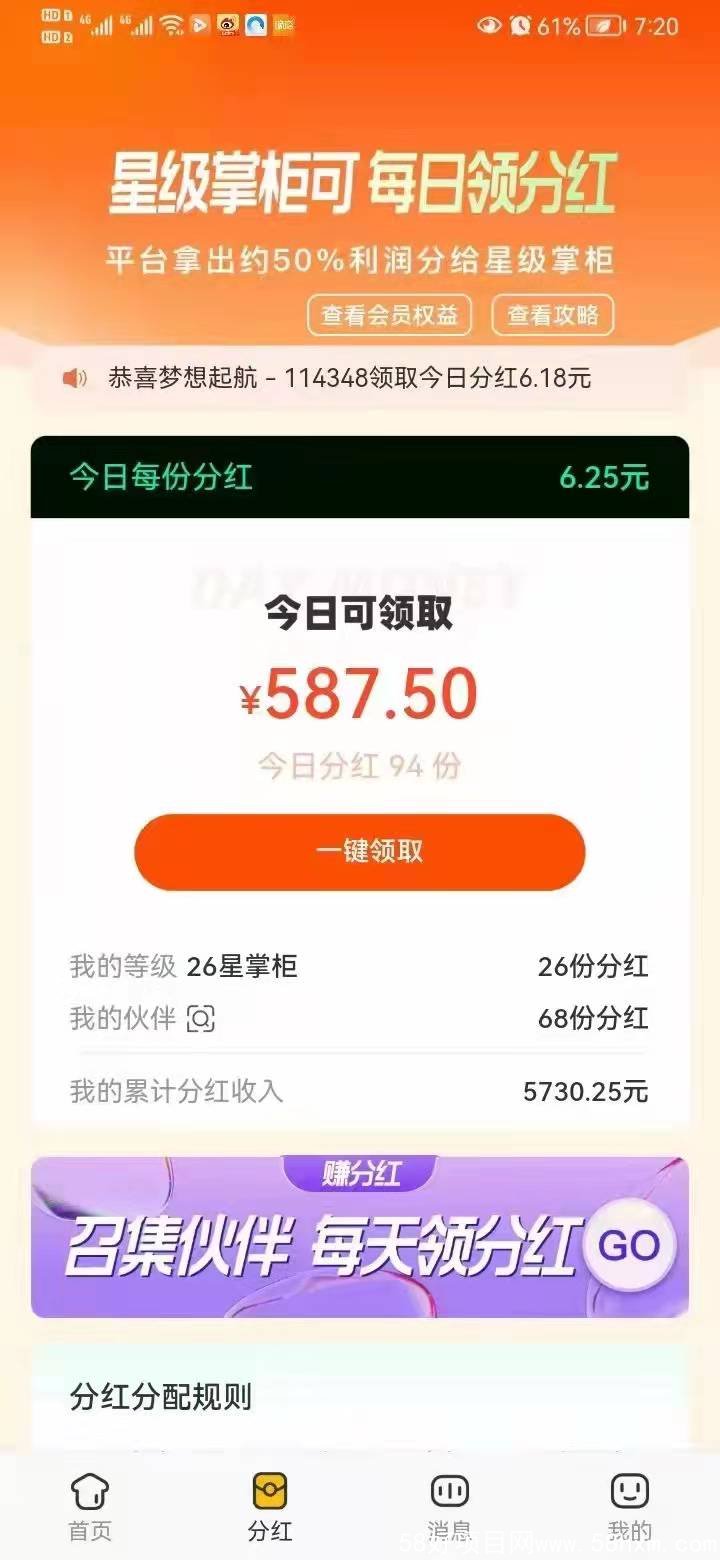This screenshot has width=720, height=1560.
Task: Open the 消息 tab
Action: coord(449,1507)
